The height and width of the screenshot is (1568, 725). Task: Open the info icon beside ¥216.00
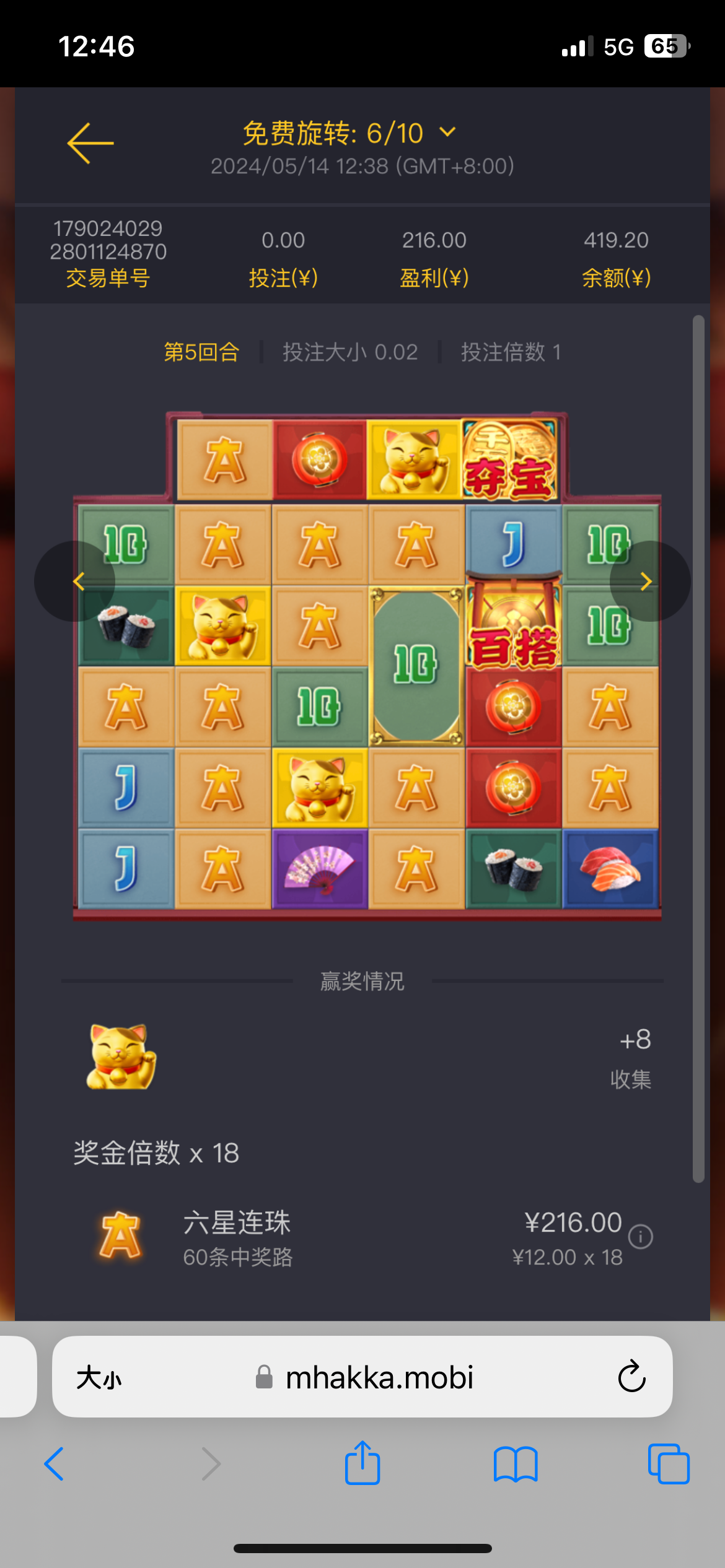coord(640,1237)
